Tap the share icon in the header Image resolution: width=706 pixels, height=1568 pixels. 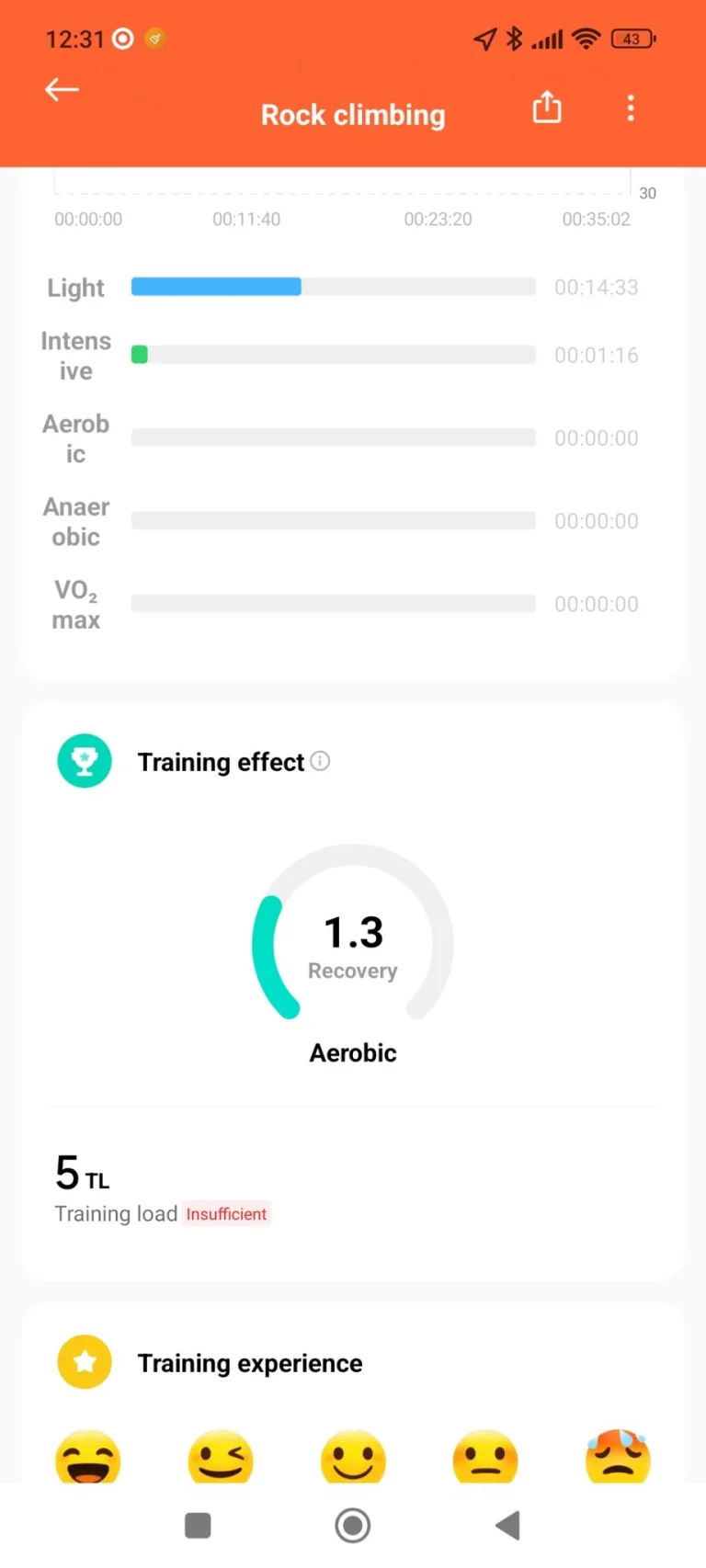pyautogui.click(x=546, y=108)
